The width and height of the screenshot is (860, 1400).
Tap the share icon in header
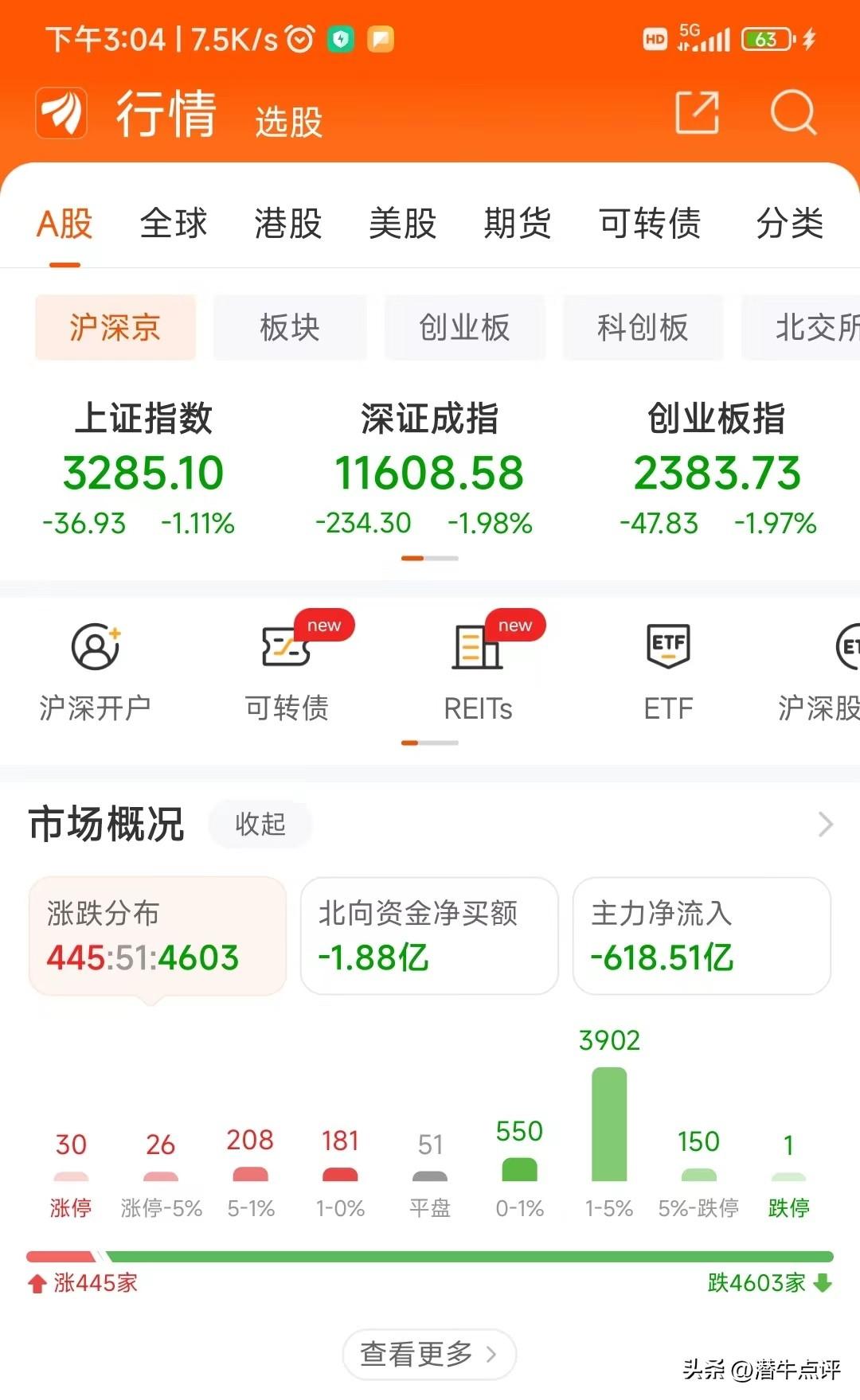pyautogui.click(x=698, y=112)
